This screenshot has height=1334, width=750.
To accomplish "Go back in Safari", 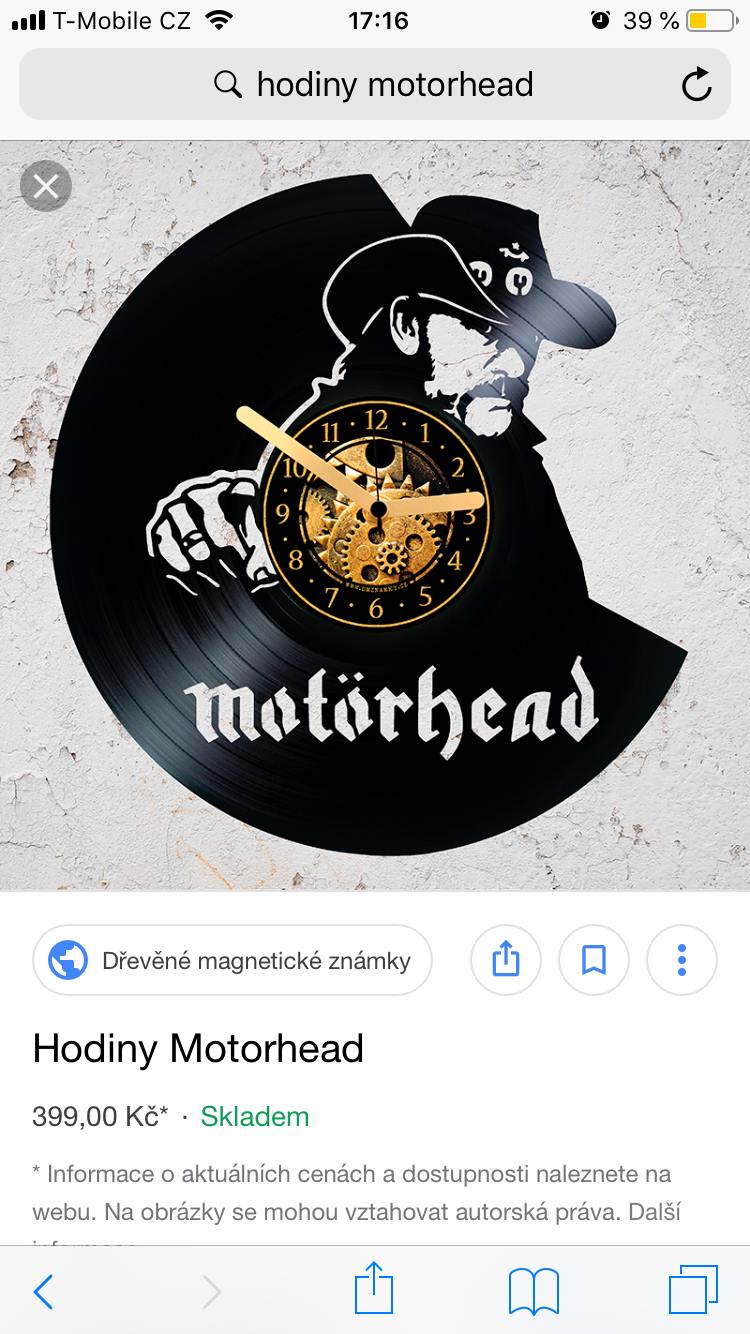I will [44, 1292].
